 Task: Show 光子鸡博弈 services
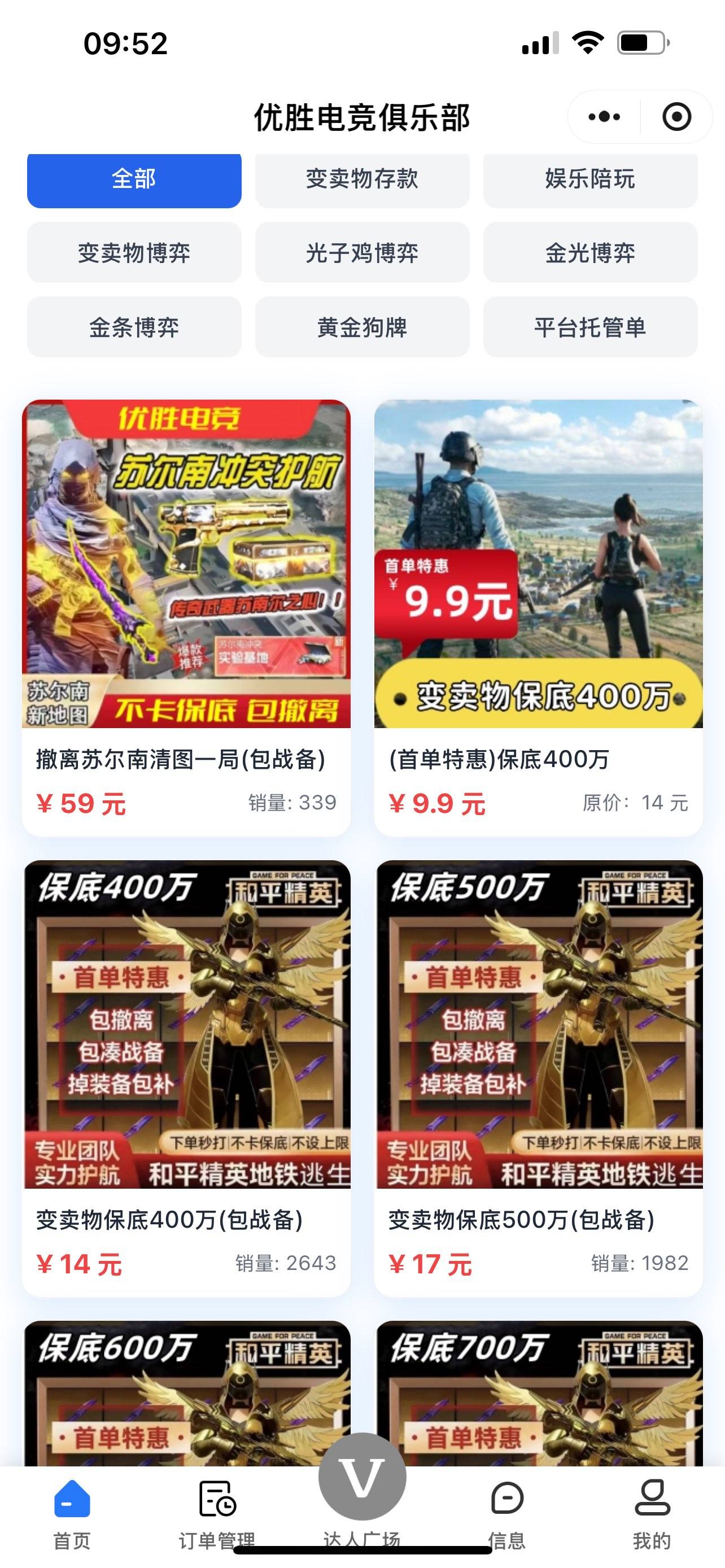point(362,253)
